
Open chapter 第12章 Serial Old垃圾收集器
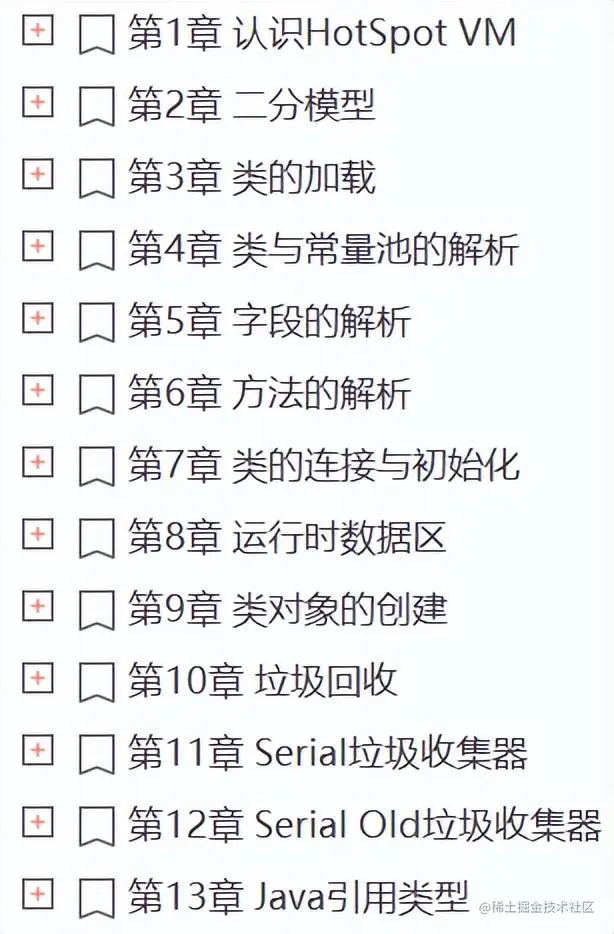coord(364,826)
